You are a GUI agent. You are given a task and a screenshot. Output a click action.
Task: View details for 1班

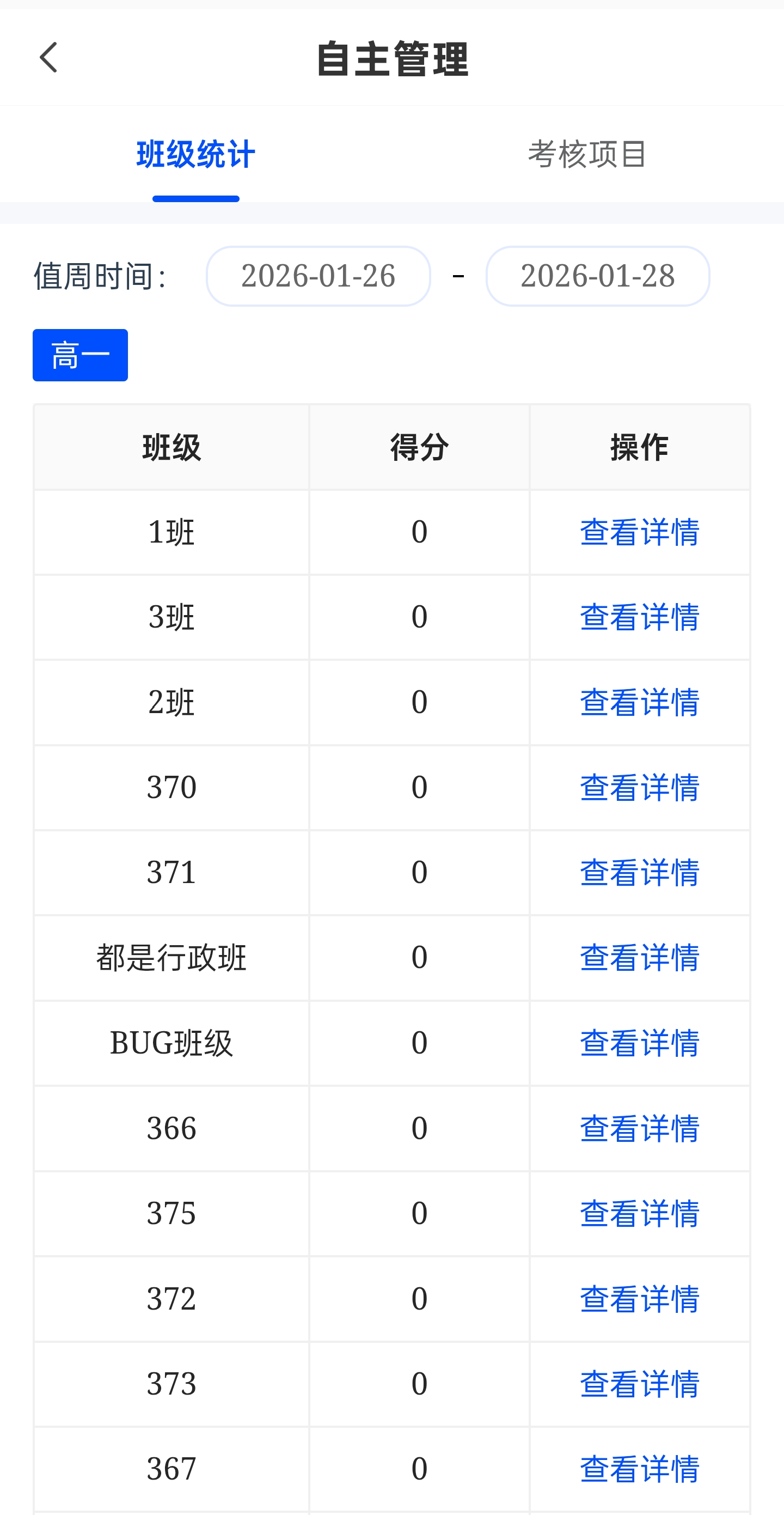[639, 532]
